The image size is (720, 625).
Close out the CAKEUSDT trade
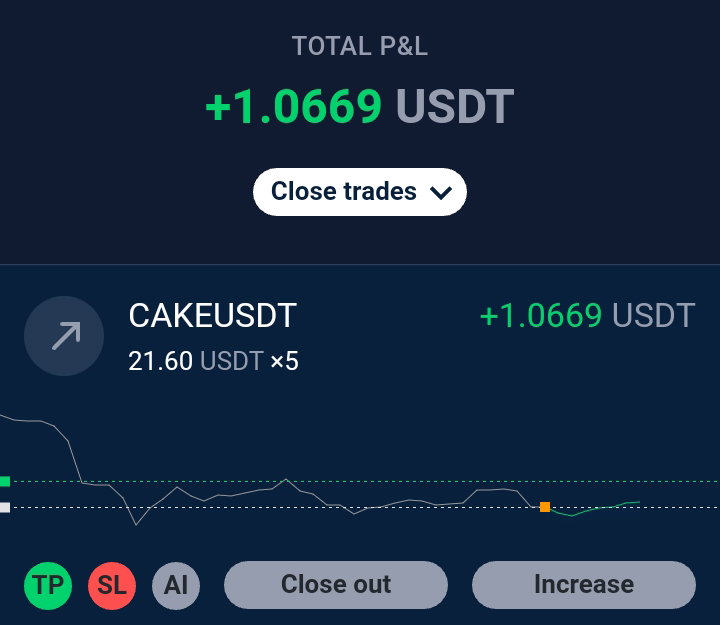click(336, 585)
